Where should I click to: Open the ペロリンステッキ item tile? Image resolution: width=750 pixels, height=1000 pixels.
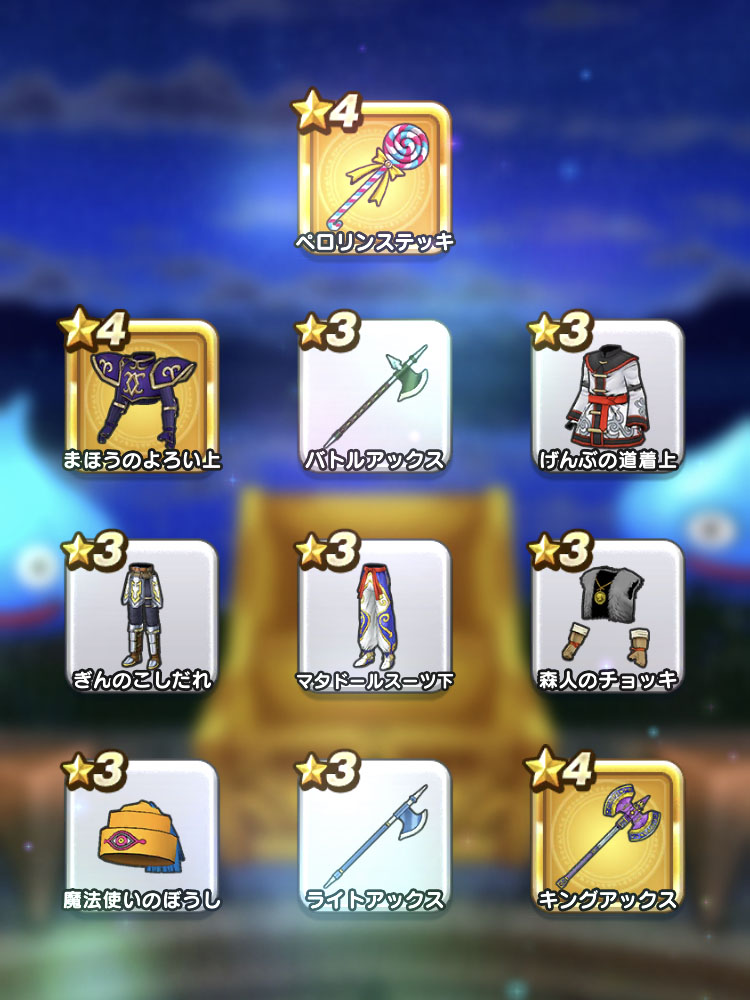[375, 180]
